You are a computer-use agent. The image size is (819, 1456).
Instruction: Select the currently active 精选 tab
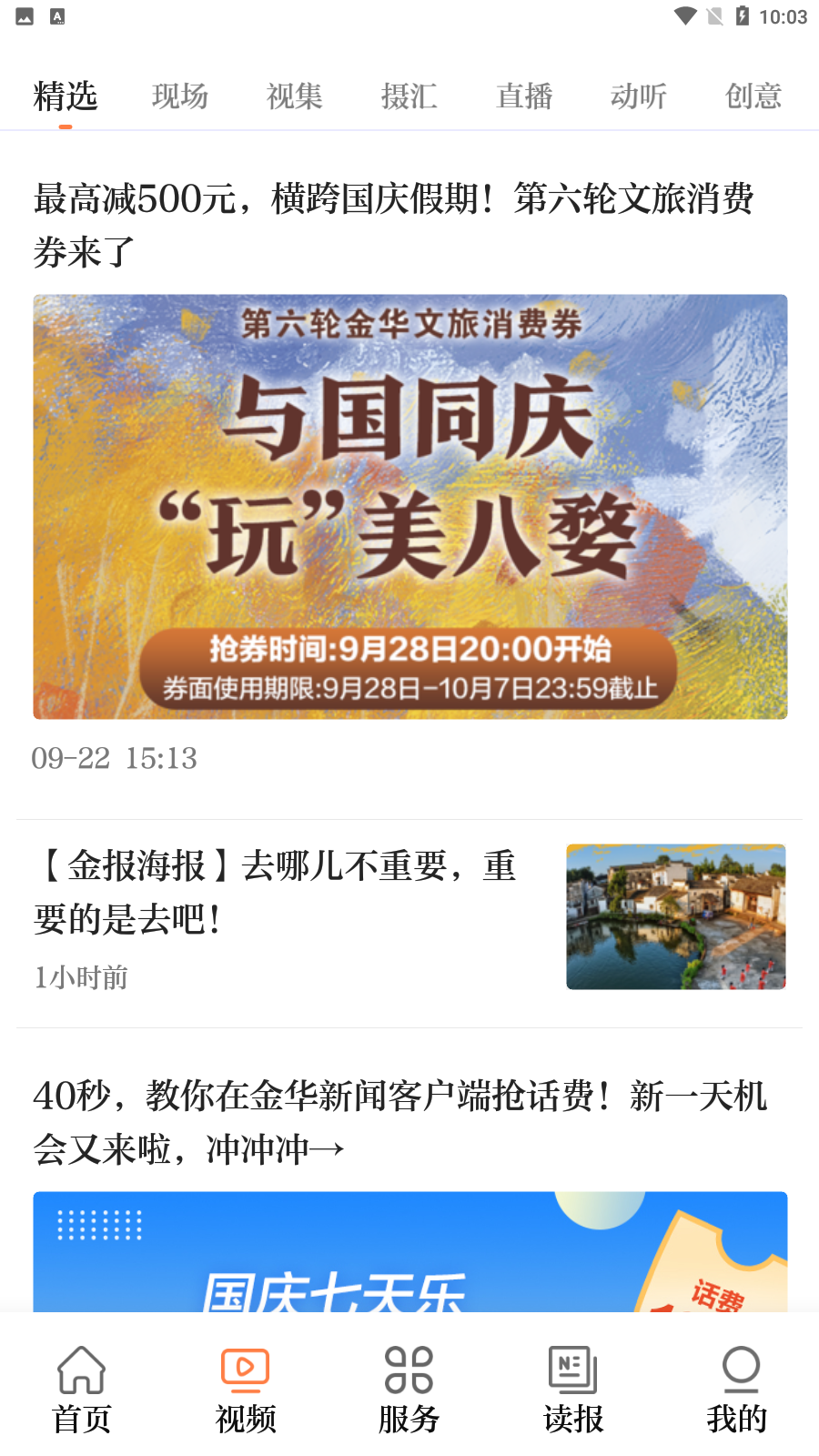pyautogui.click(x=65, y=96)
